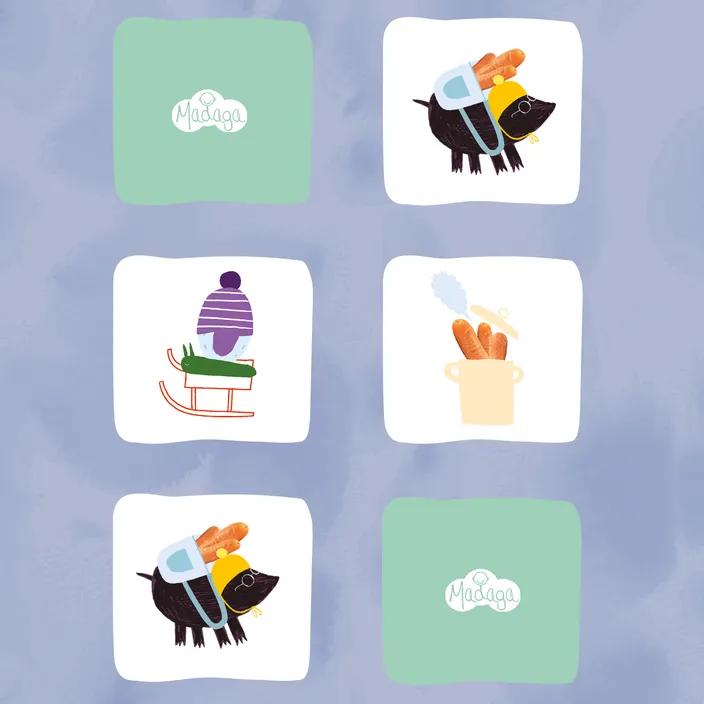Select the card with purple hat on sled
This screenshot has height=704, width=704.
(x=212, y=349)
